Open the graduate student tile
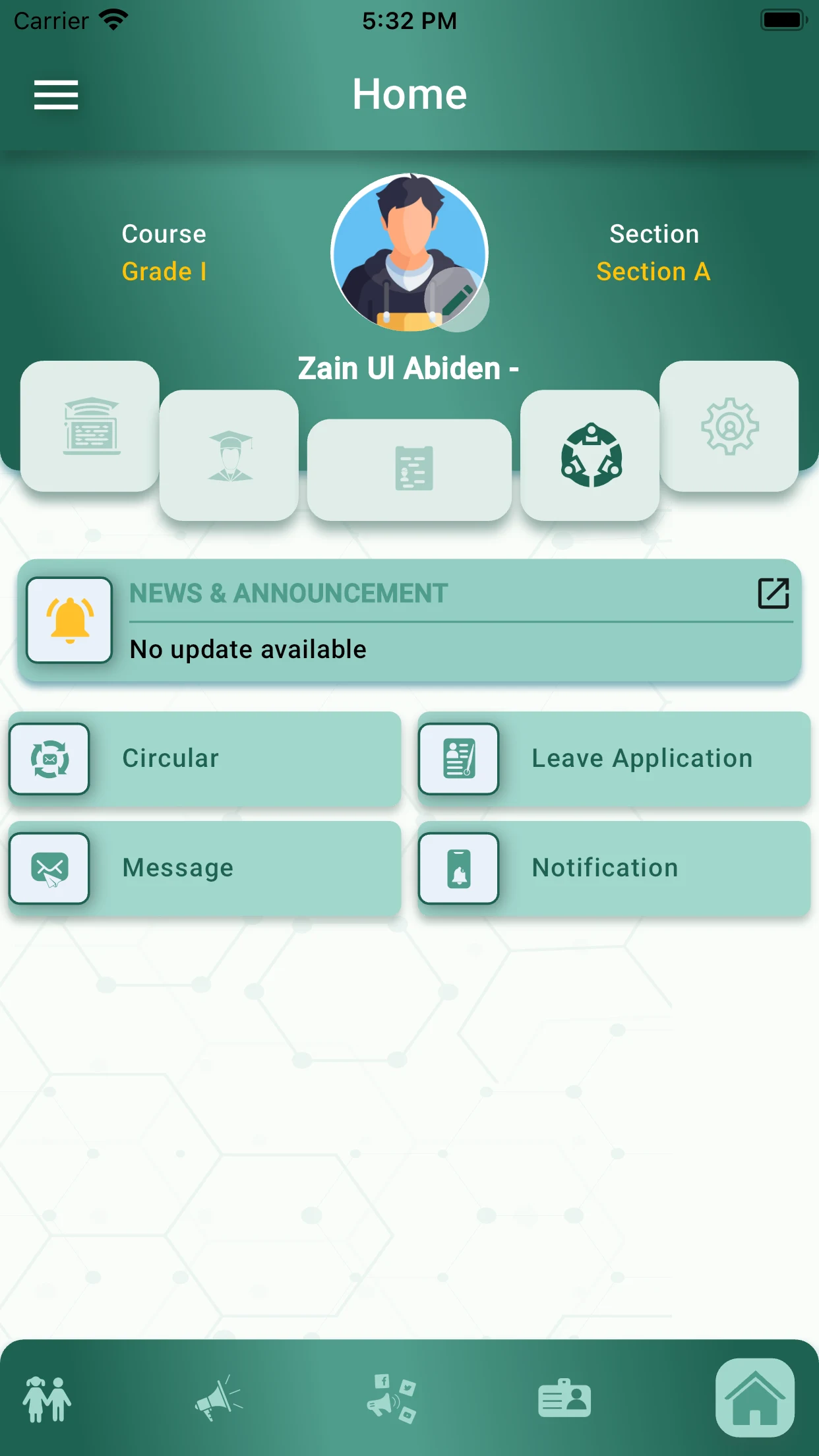The height and width of the screenshot is (1456, 819). pos(229,455)
